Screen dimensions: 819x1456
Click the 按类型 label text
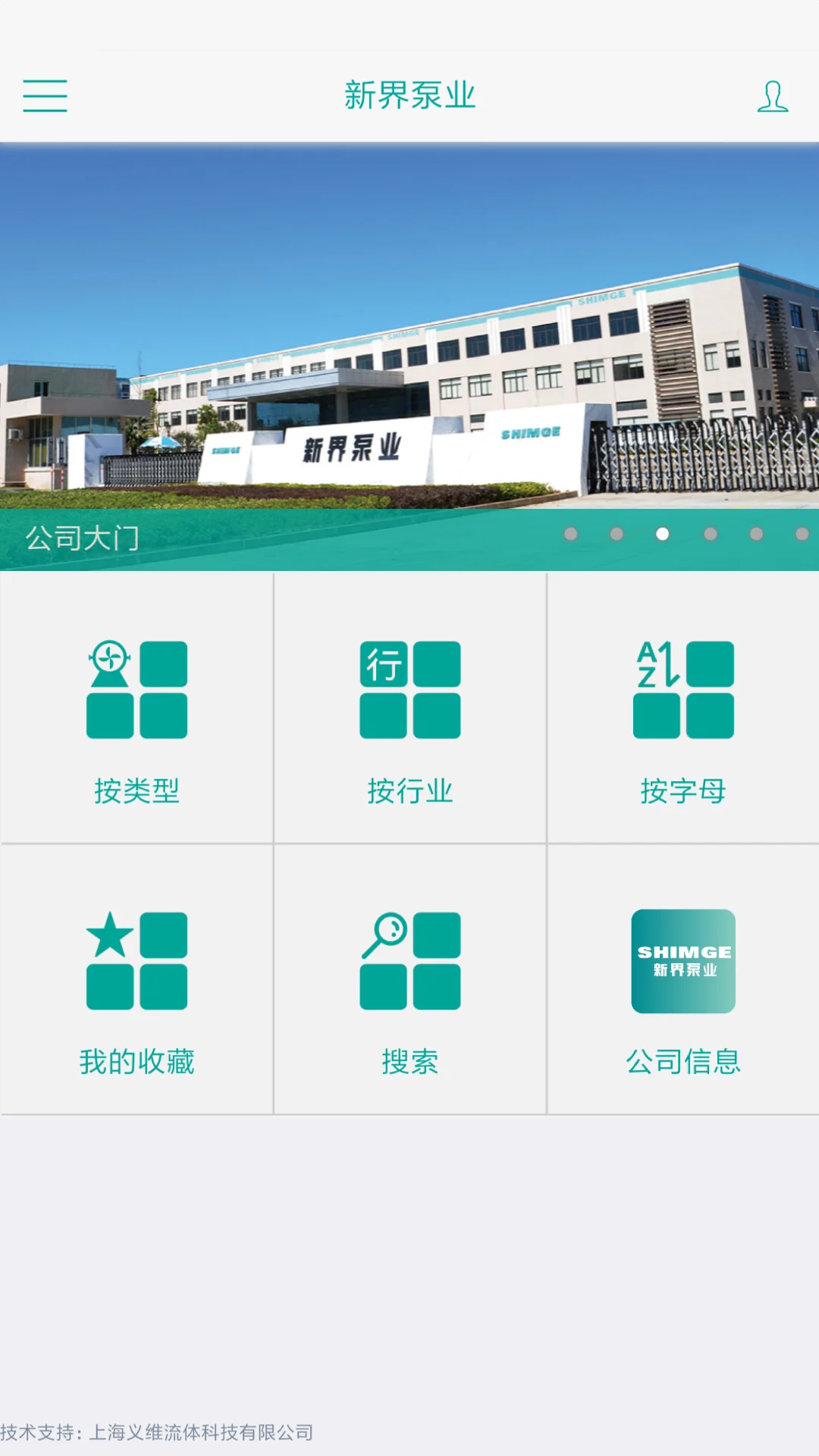[x=135, y=789]
